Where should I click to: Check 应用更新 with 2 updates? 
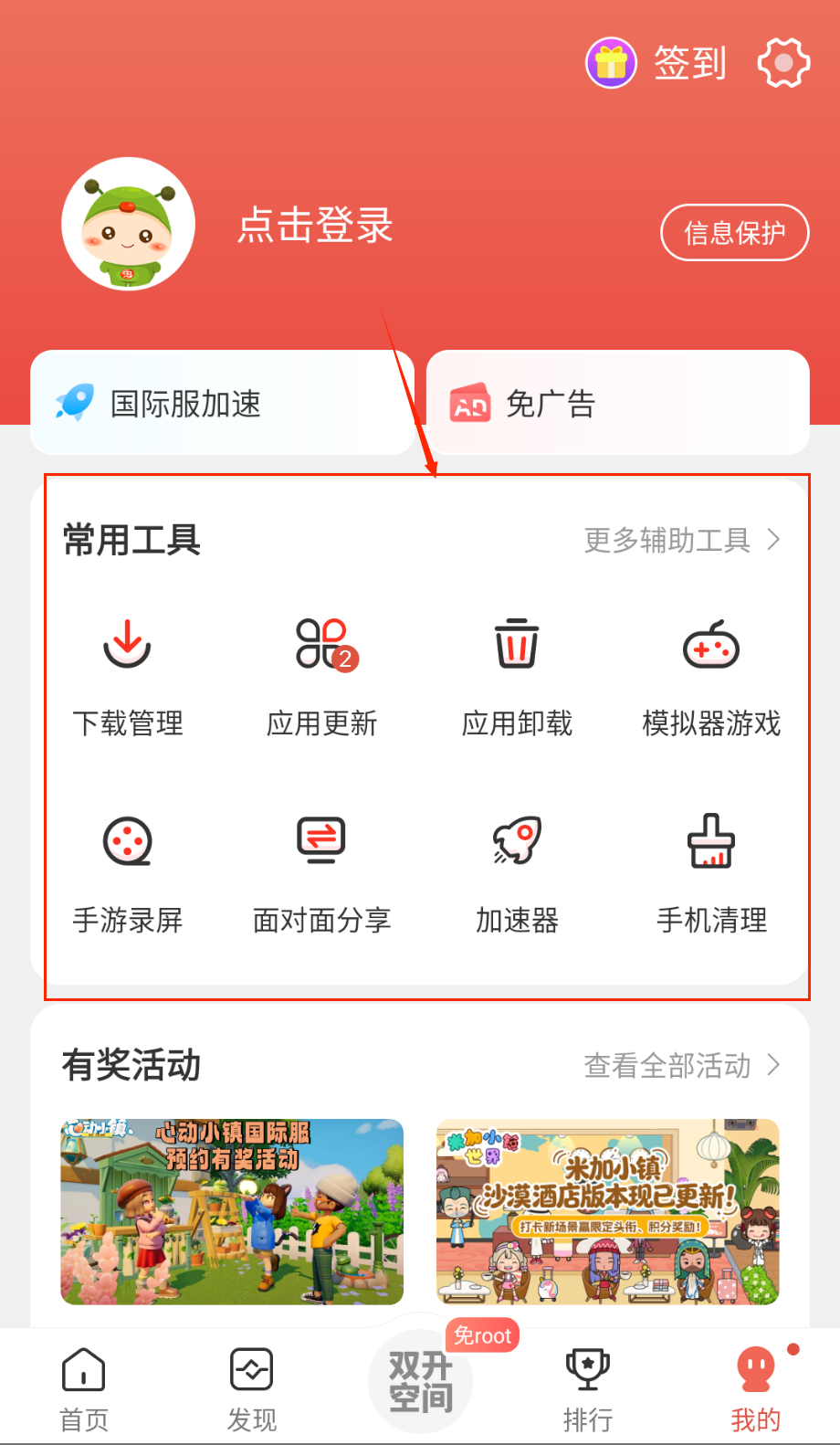[x=322, y=676]
